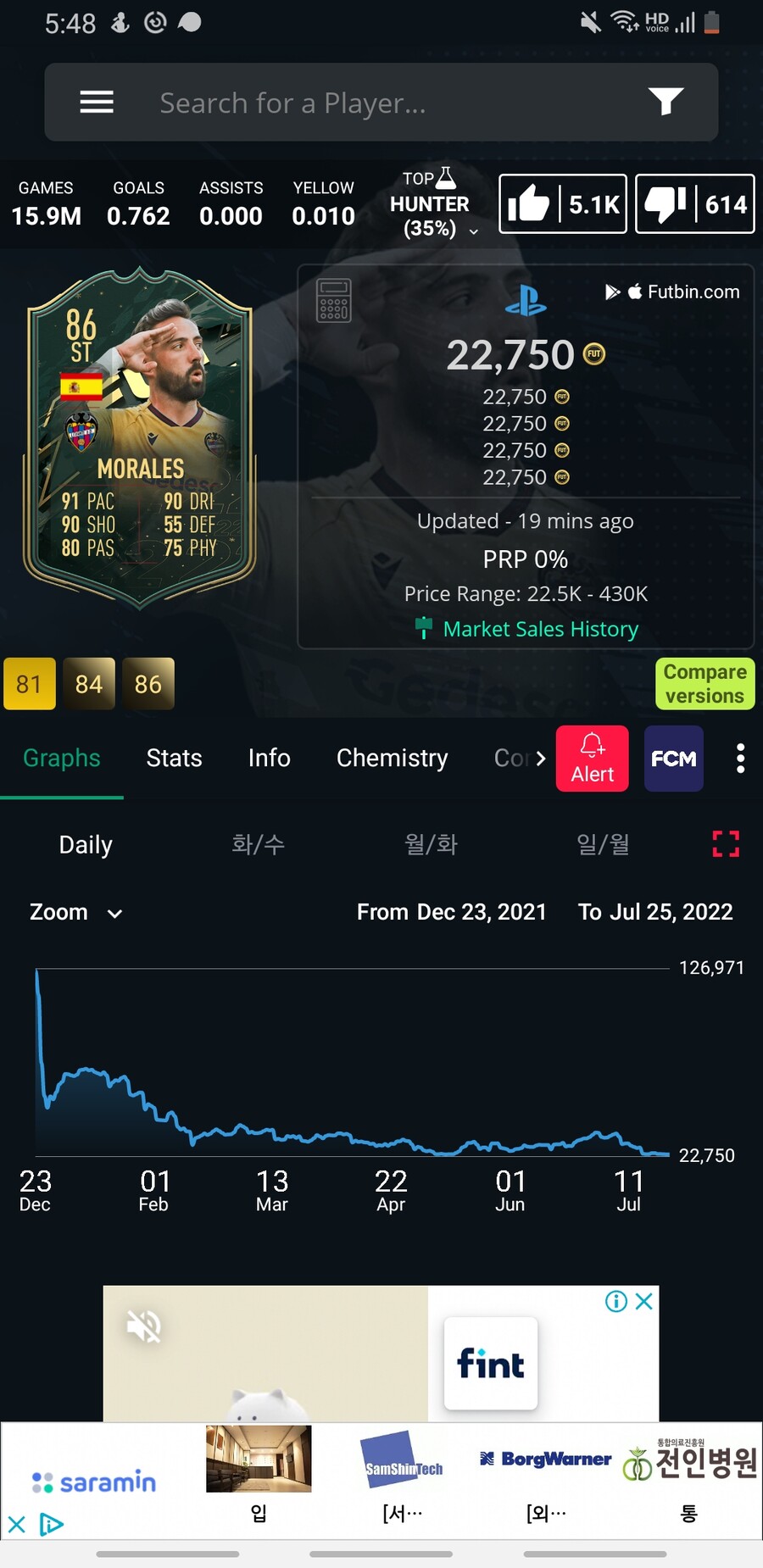Open the price calculator icon
763x1568 pixels.
pyautogui.click(x=333, y=301)
